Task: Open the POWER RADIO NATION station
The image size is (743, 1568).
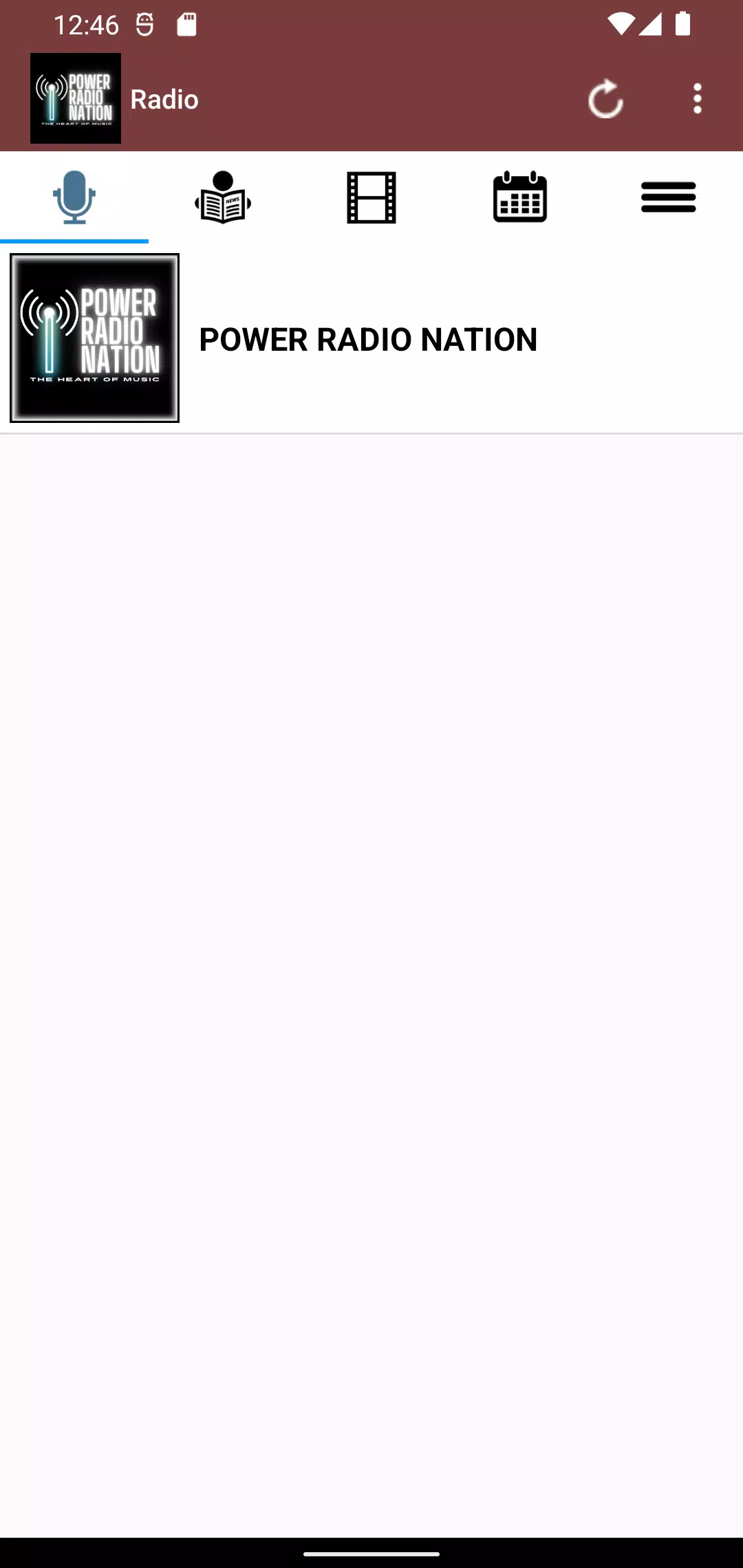Action: tap(371, 338)
